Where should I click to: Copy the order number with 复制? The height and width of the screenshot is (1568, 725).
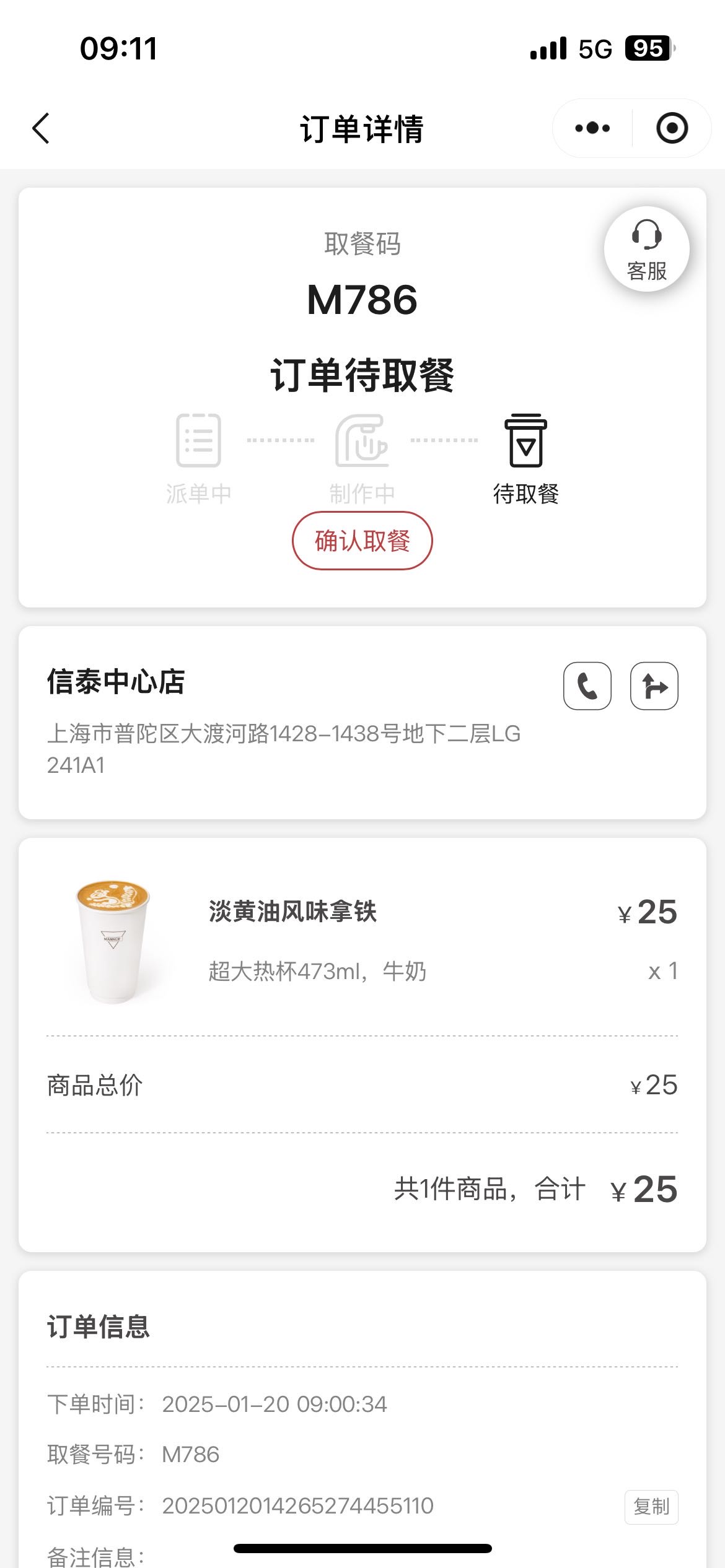(x=651, y=1507)
